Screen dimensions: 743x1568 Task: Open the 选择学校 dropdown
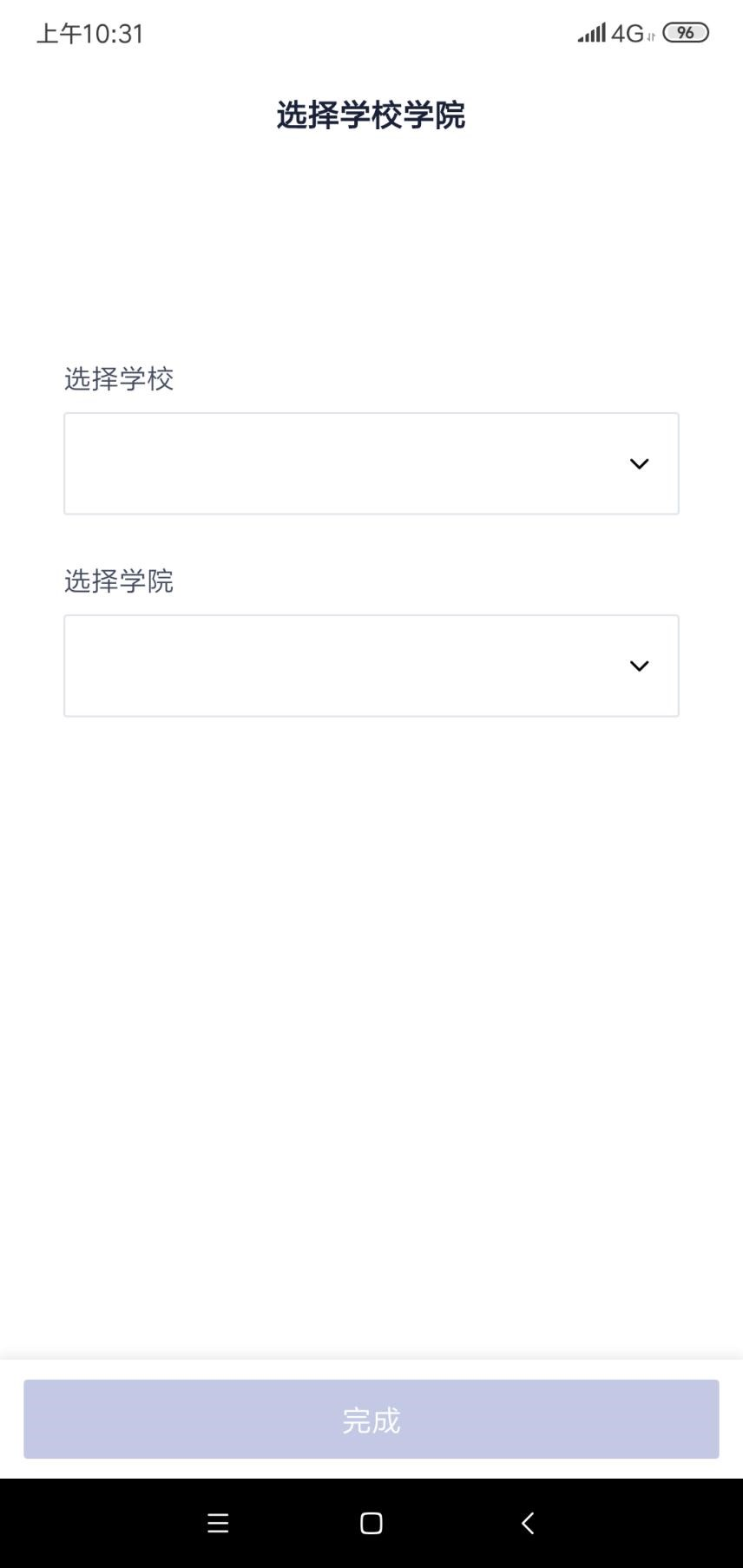[x=371, y=463]
